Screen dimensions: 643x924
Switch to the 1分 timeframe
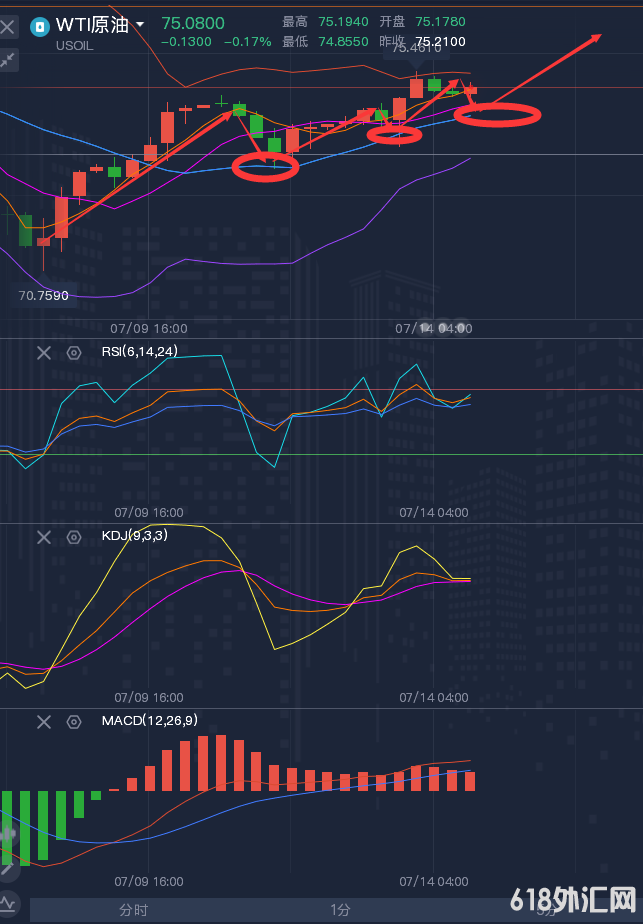(x=340, y=910)
